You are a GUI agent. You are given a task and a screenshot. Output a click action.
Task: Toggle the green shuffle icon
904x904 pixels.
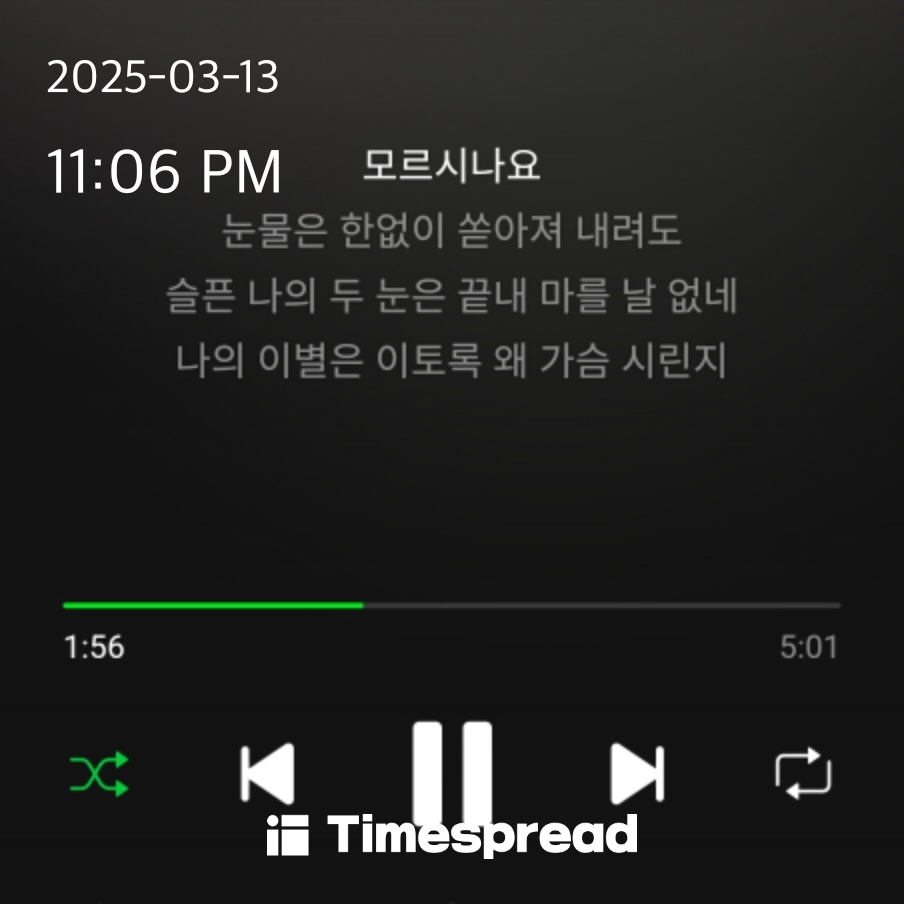tap(99, 774)
